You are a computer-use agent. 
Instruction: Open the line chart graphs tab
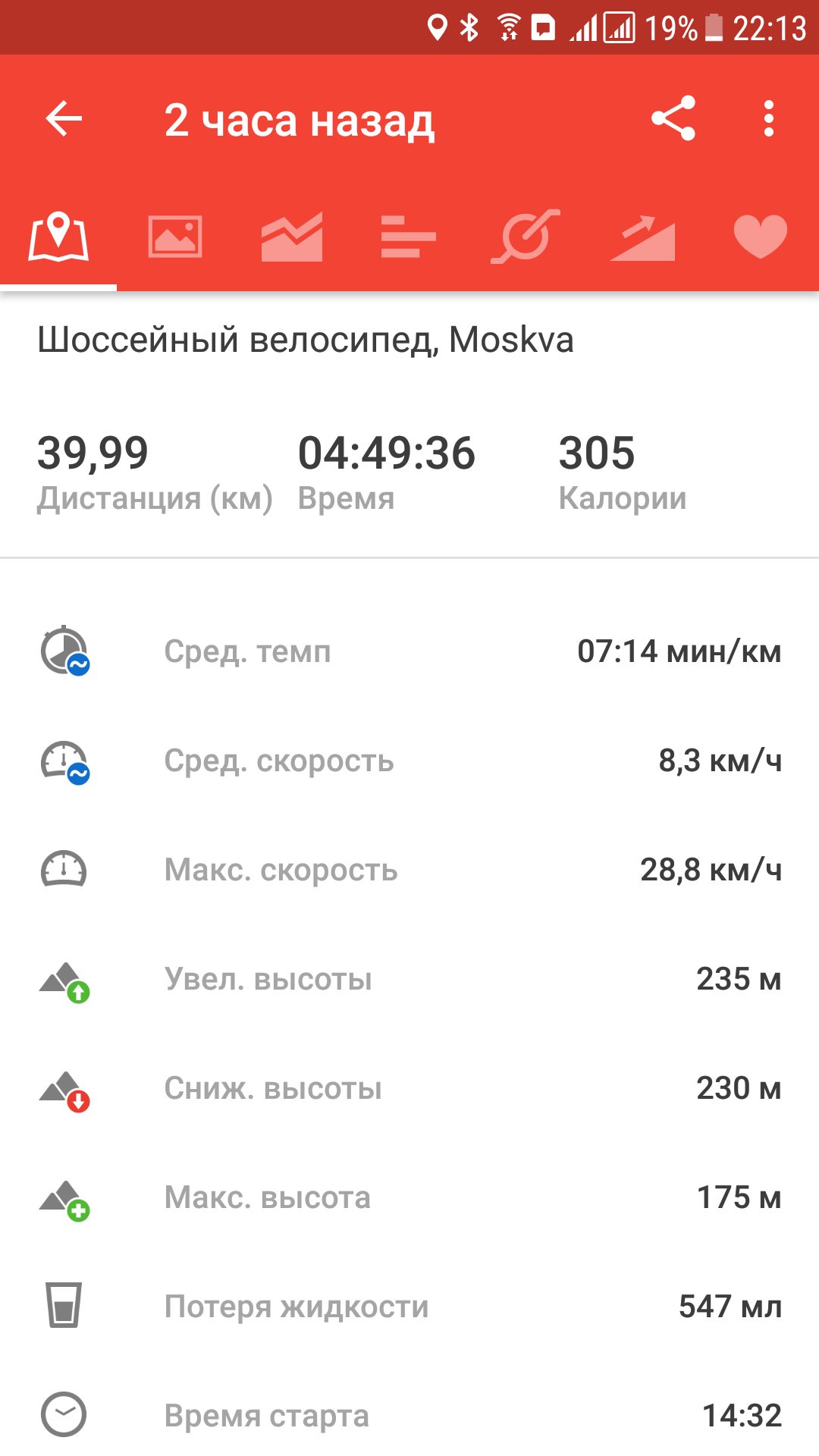pos(292,237)
